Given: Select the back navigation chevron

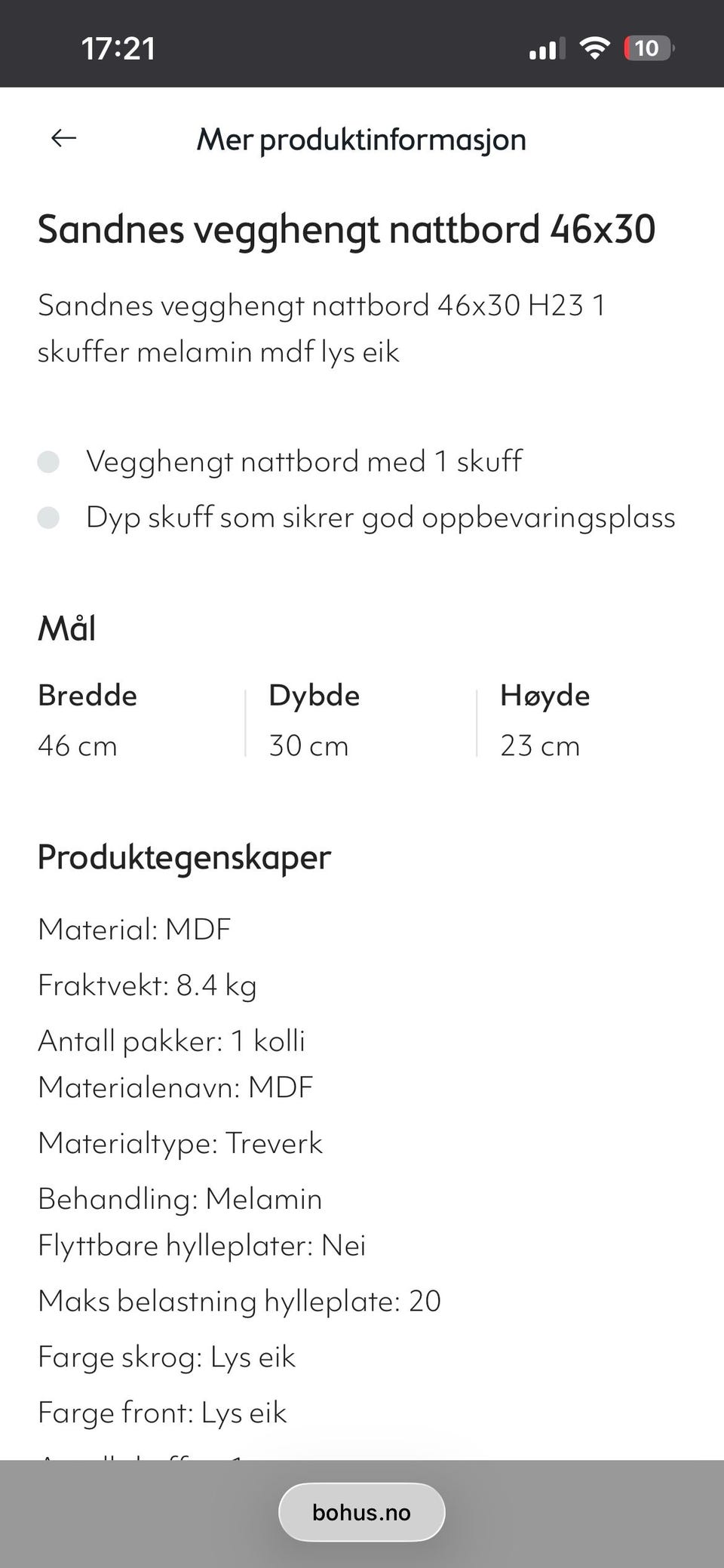Looking at the screenshot, I should click(64, 138).
